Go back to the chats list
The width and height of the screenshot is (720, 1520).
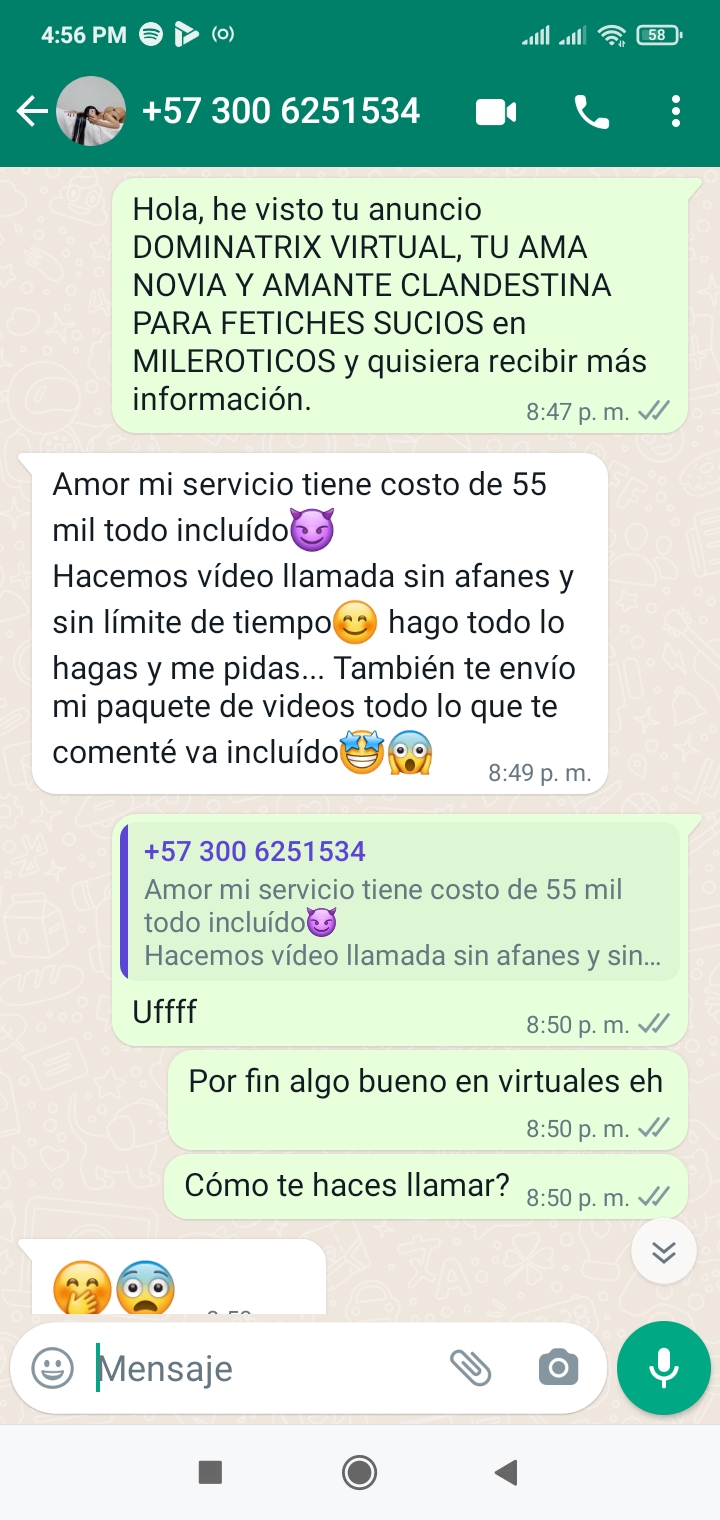(x=32, y=111)
